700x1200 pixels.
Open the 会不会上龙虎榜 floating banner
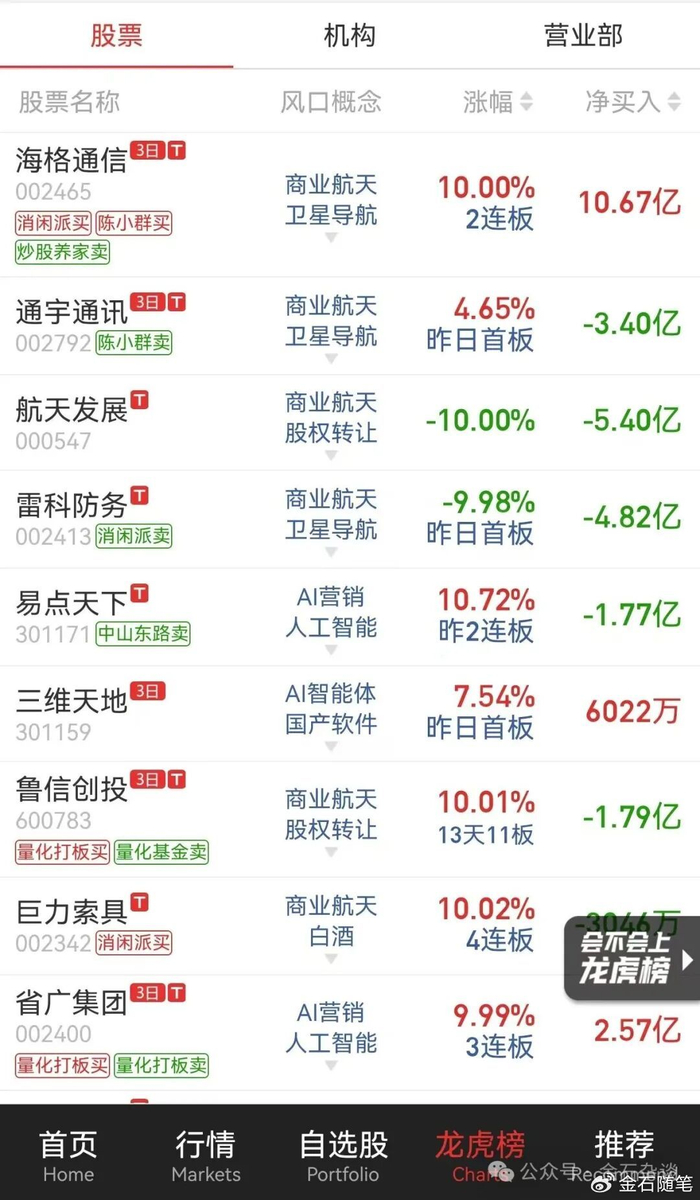click(x=630, y=959)
